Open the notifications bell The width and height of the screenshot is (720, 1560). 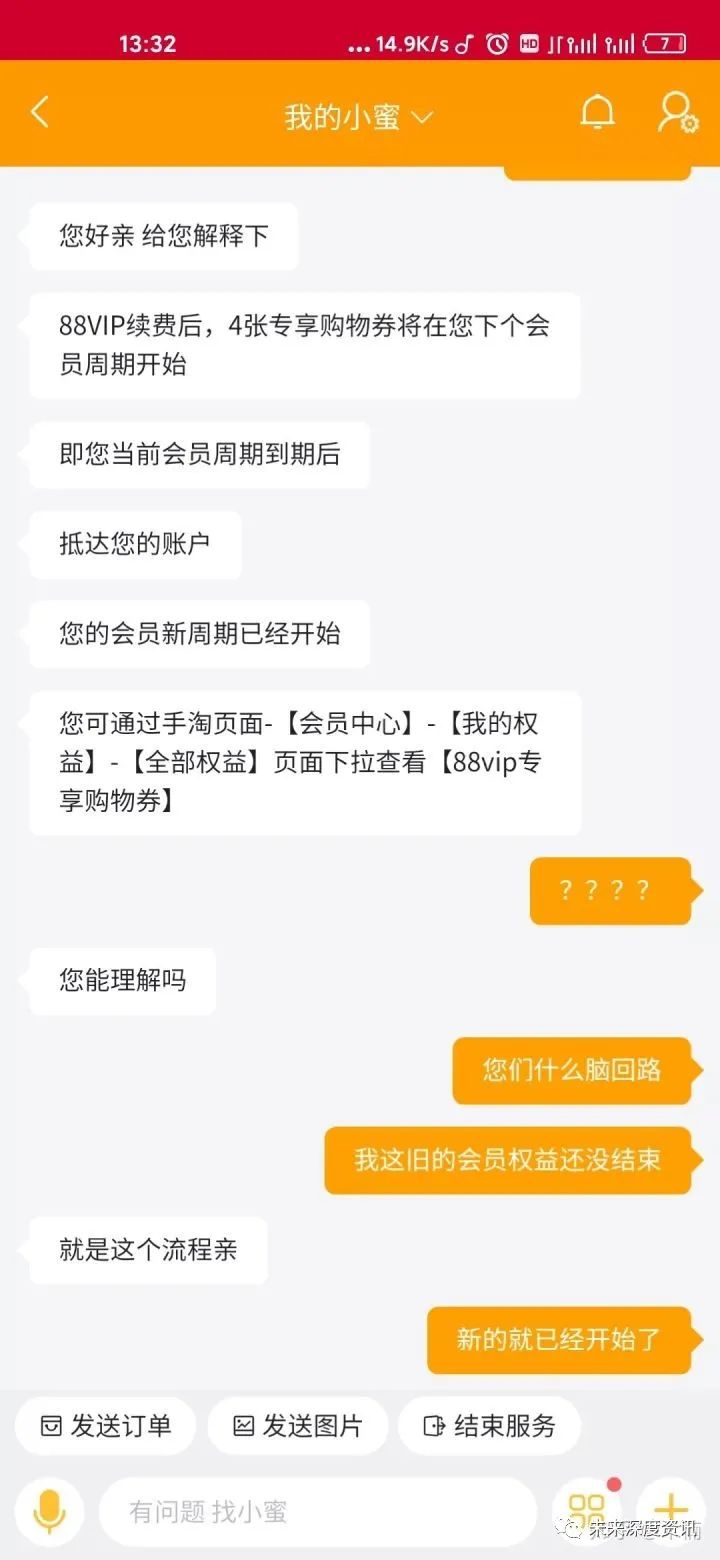coord(598,113)
